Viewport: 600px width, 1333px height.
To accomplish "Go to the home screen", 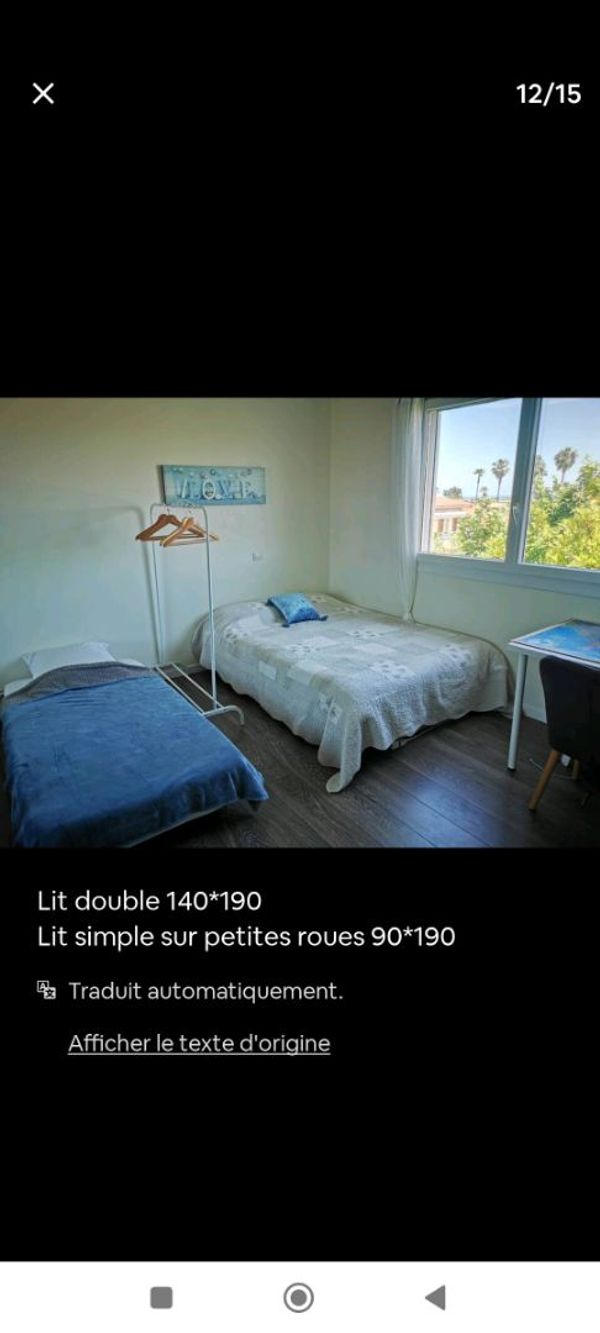I will (298, 1298).
